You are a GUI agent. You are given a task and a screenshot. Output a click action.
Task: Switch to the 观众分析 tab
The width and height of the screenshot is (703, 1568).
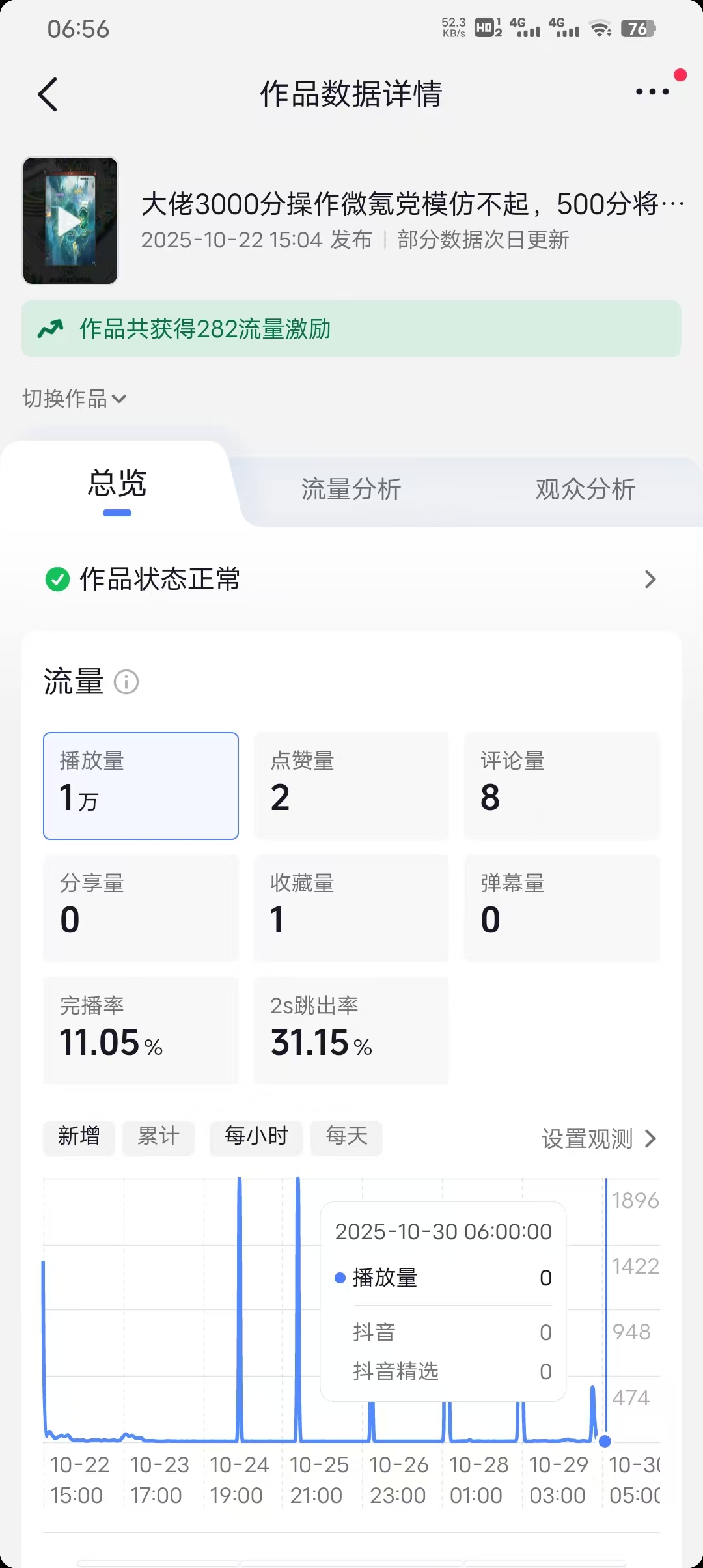tap(585, 490)
